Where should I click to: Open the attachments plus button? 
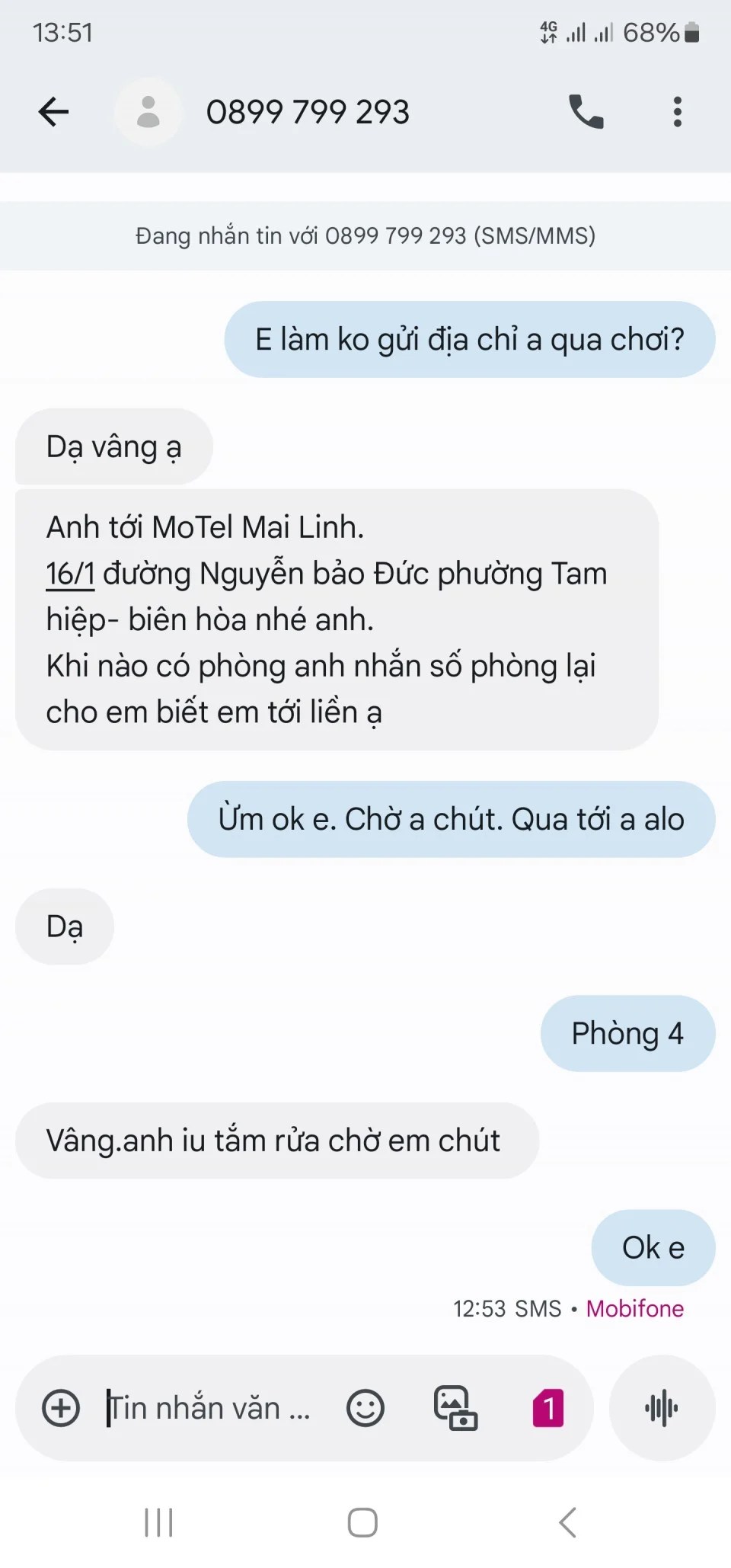click(x=61, y=1407)
